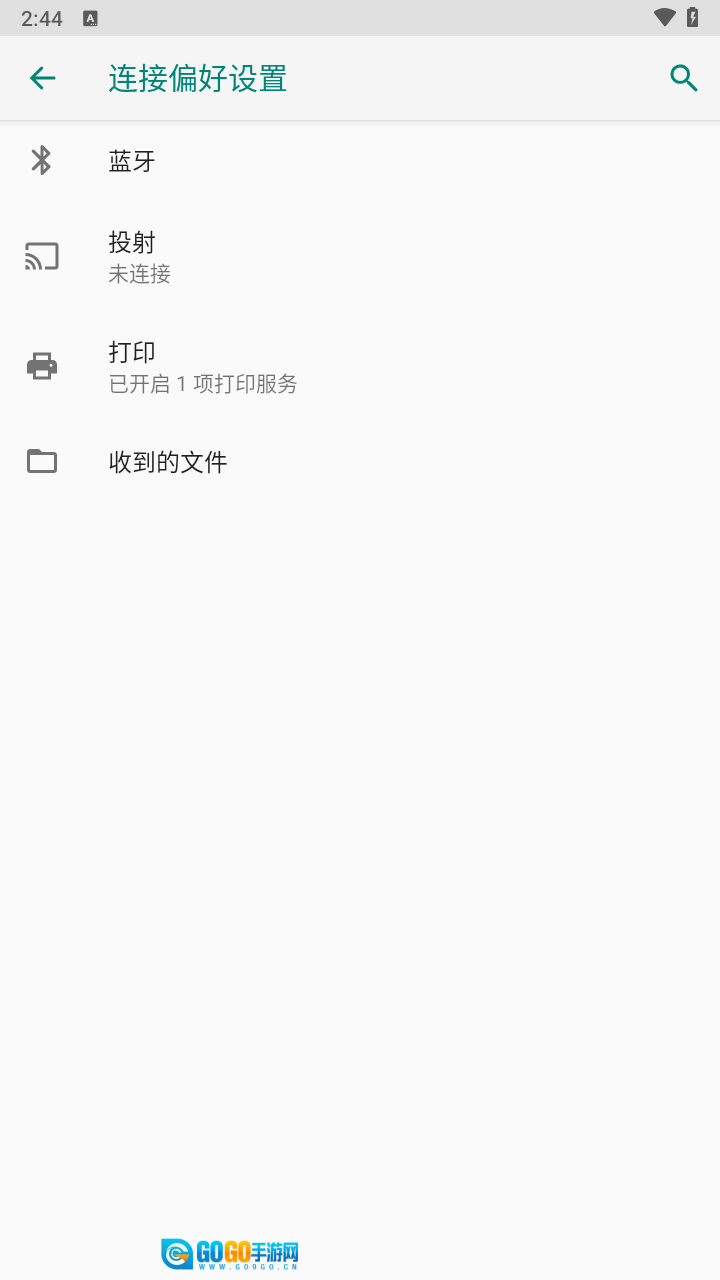This screenshot has height=1280, width=720.
Task: Click the printer icon next to 打印
Action: click(41, 366)
